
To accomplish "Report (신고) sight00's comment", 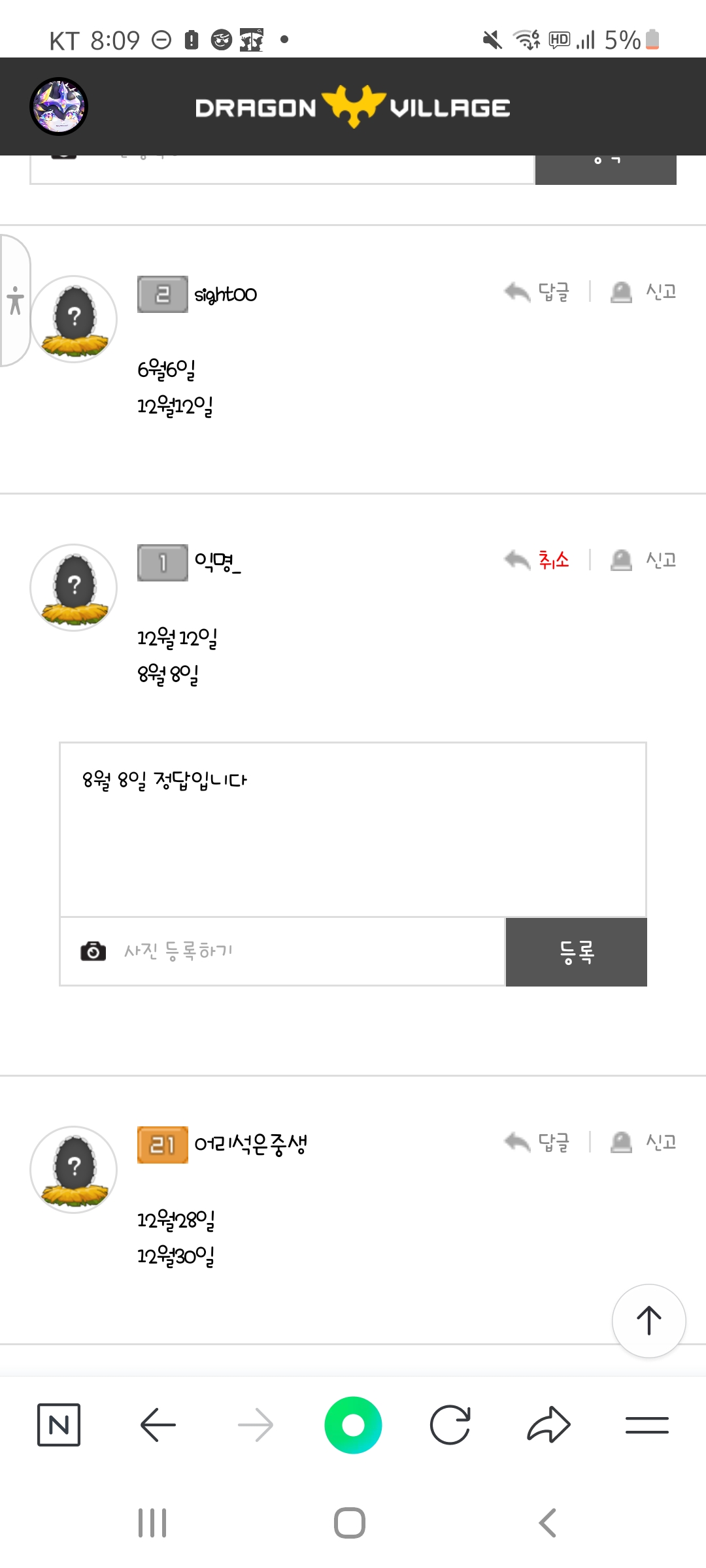I will click(x=644, y=292).
